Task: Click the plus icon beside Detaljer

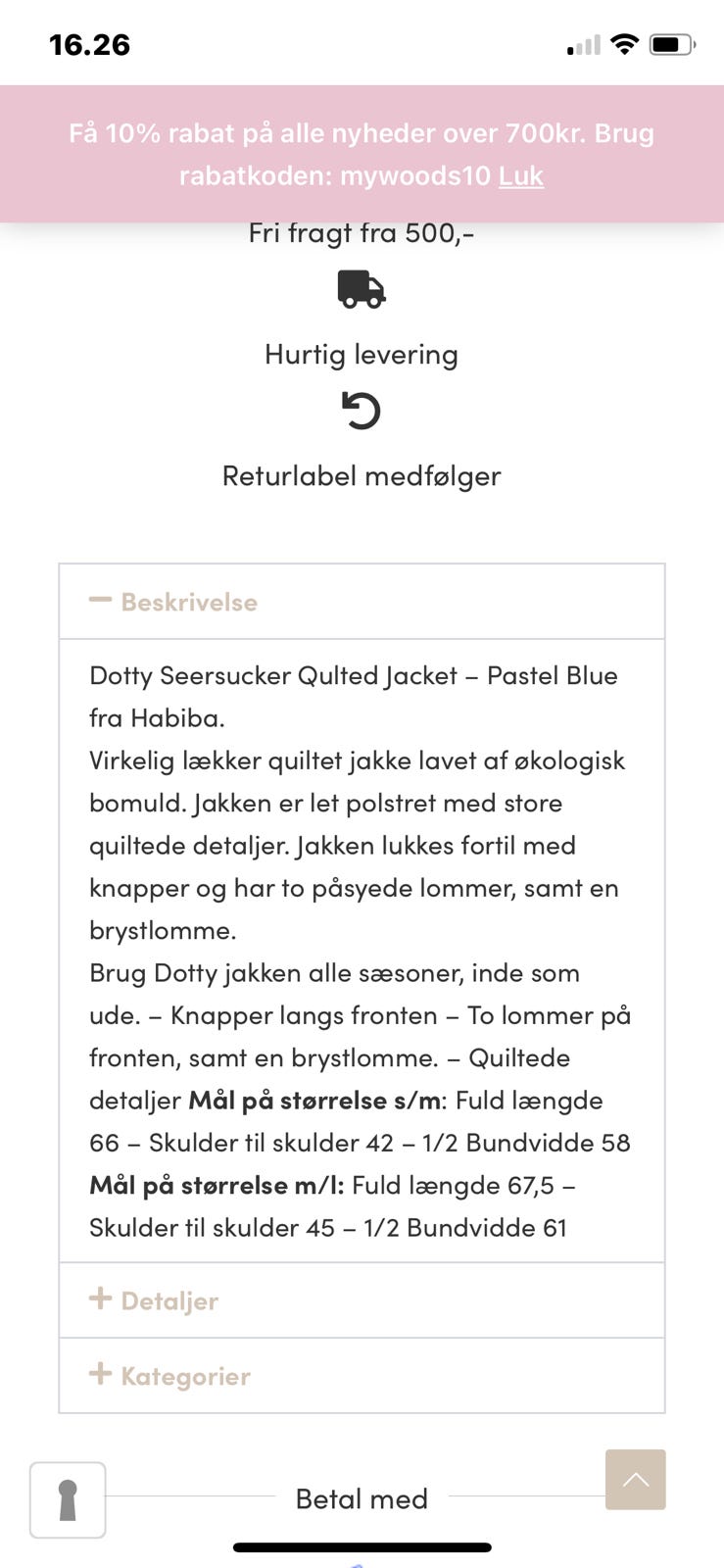Action: (x=99, y=1298)
